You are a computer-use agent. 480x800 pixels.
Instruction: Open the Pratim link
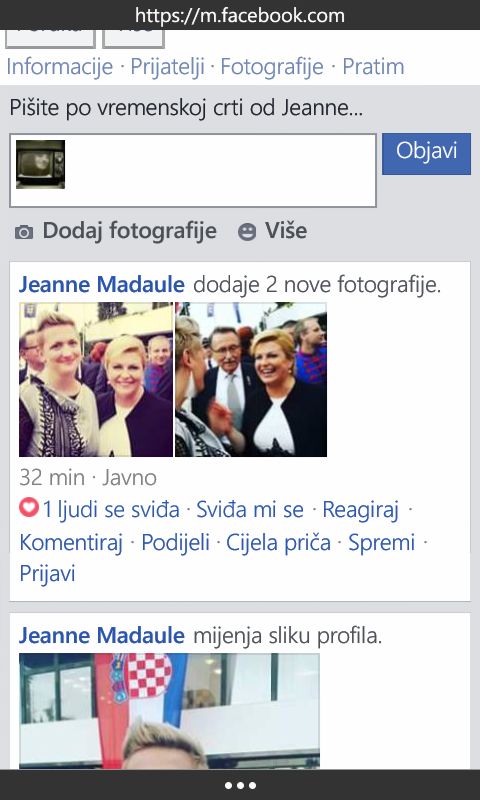[373, 67]
